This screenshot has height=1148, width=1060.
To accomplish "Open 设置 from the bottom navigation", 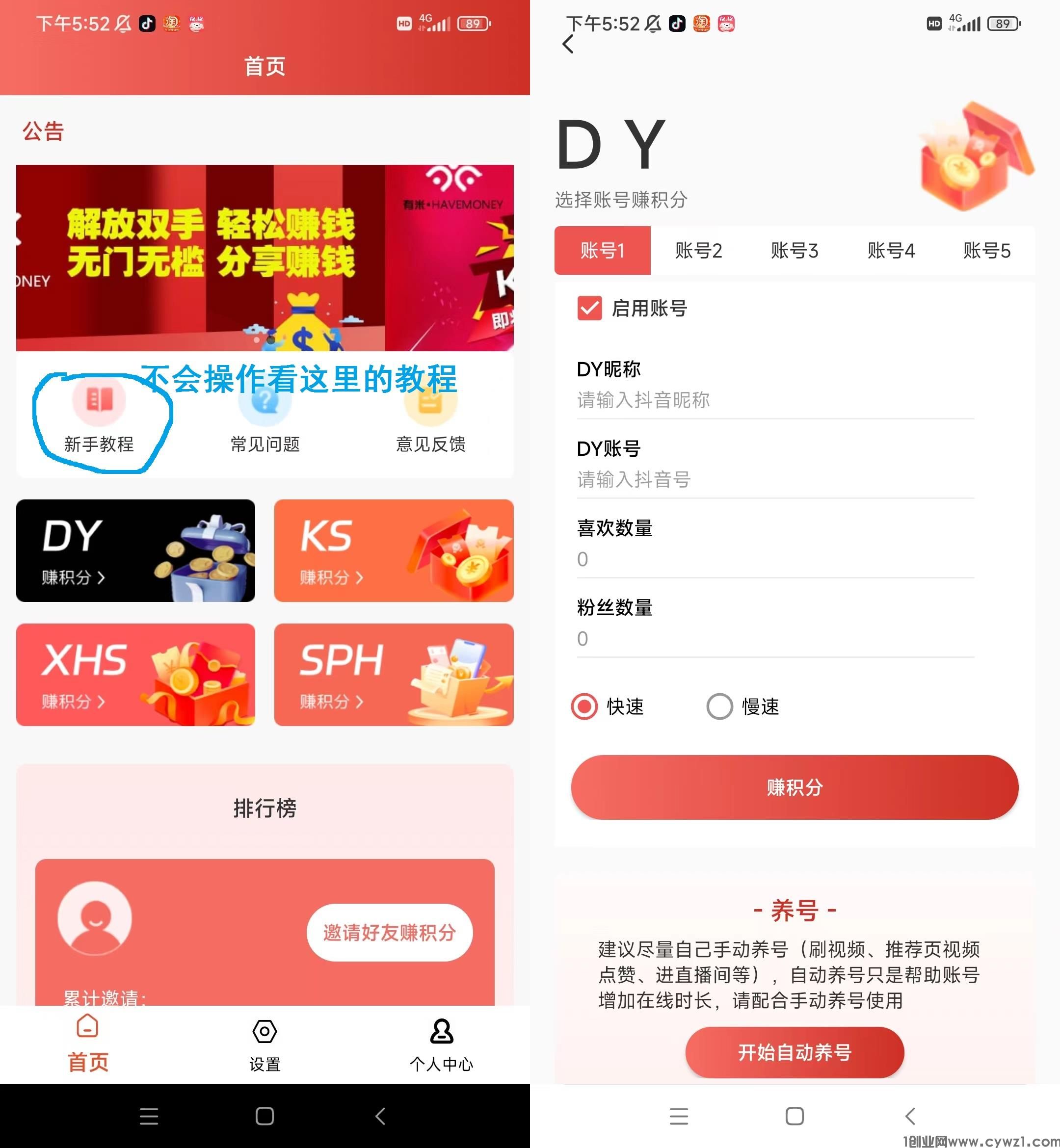I will [x=264, y=1045].
